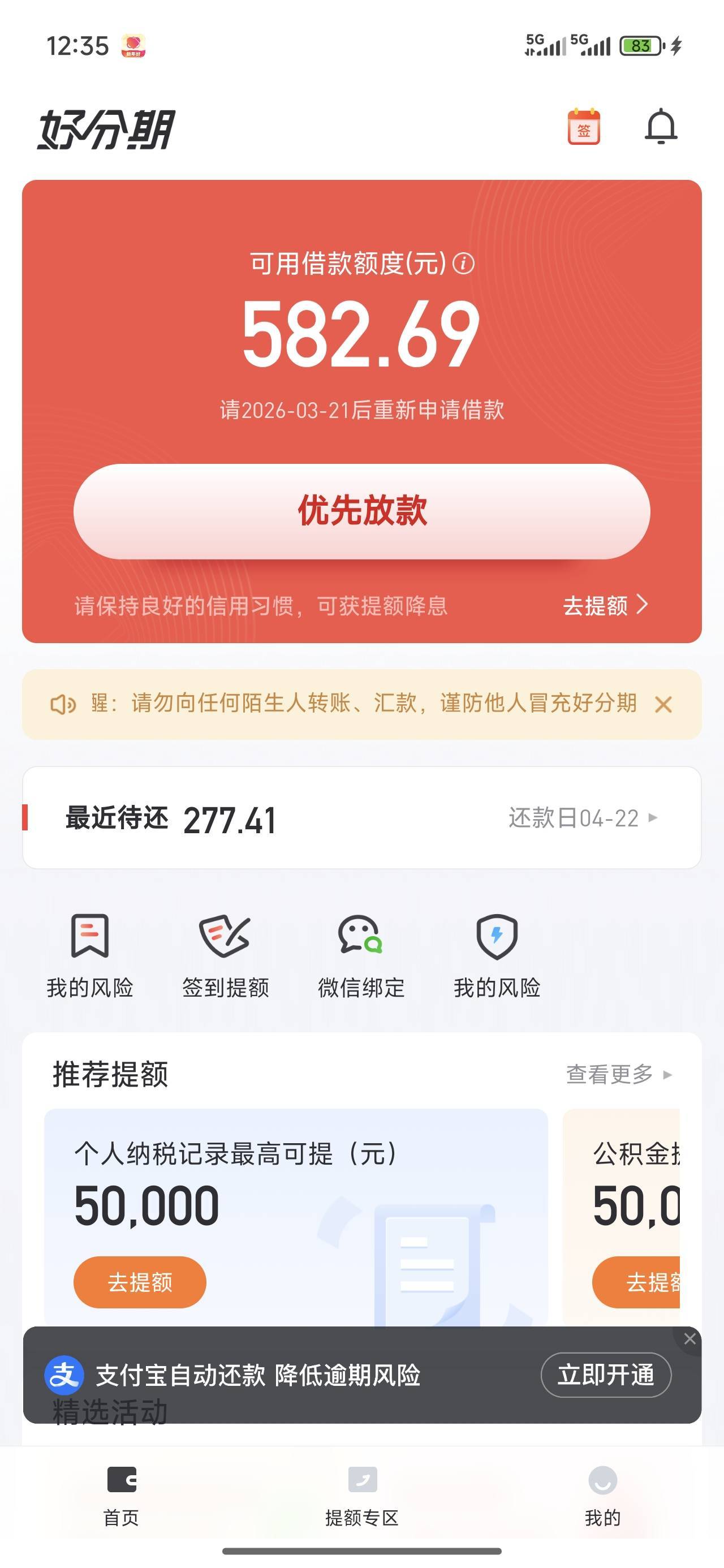Open the sign-in calendar icon
This screenshot has width=724, height=1568.
click(583, 127)
